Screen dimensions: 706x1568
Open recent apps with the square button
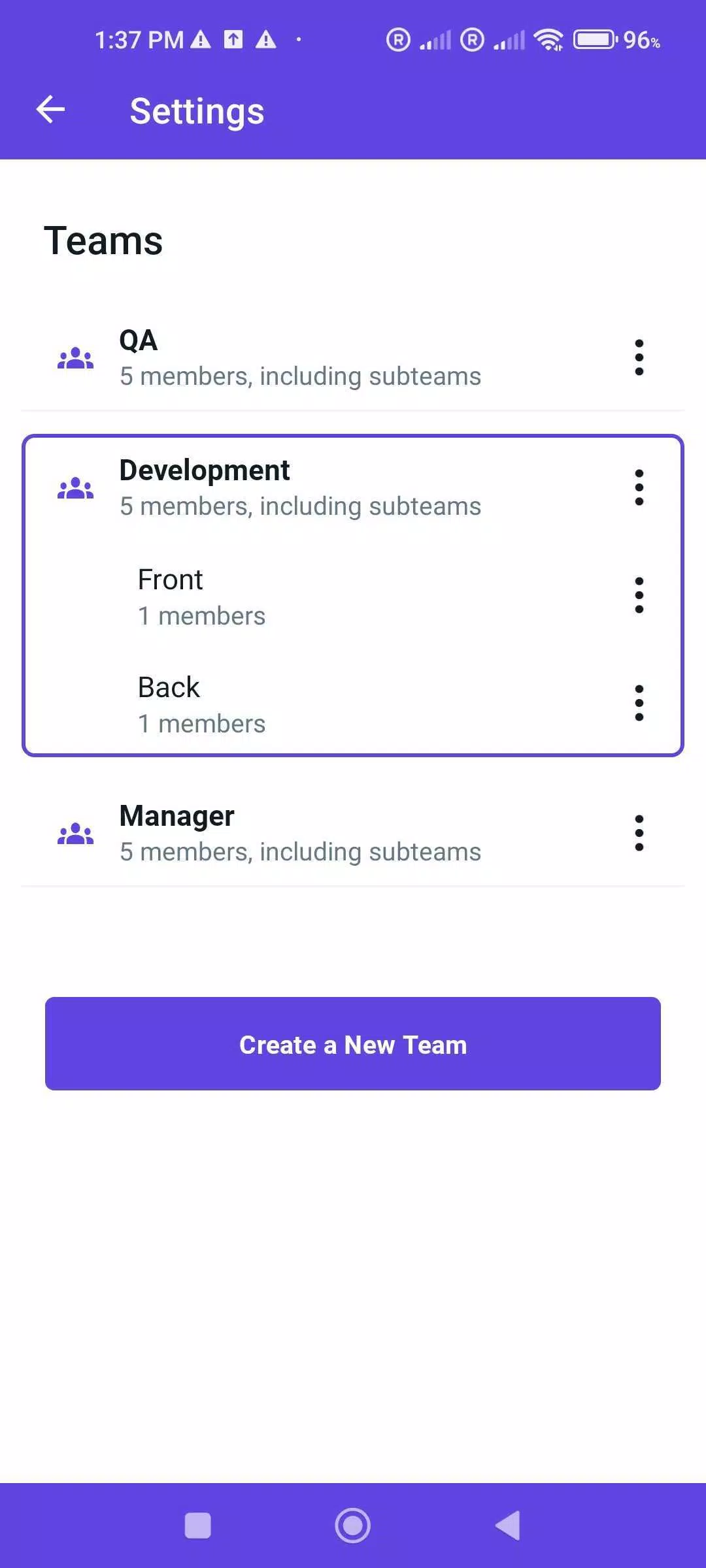[198, 1526]
